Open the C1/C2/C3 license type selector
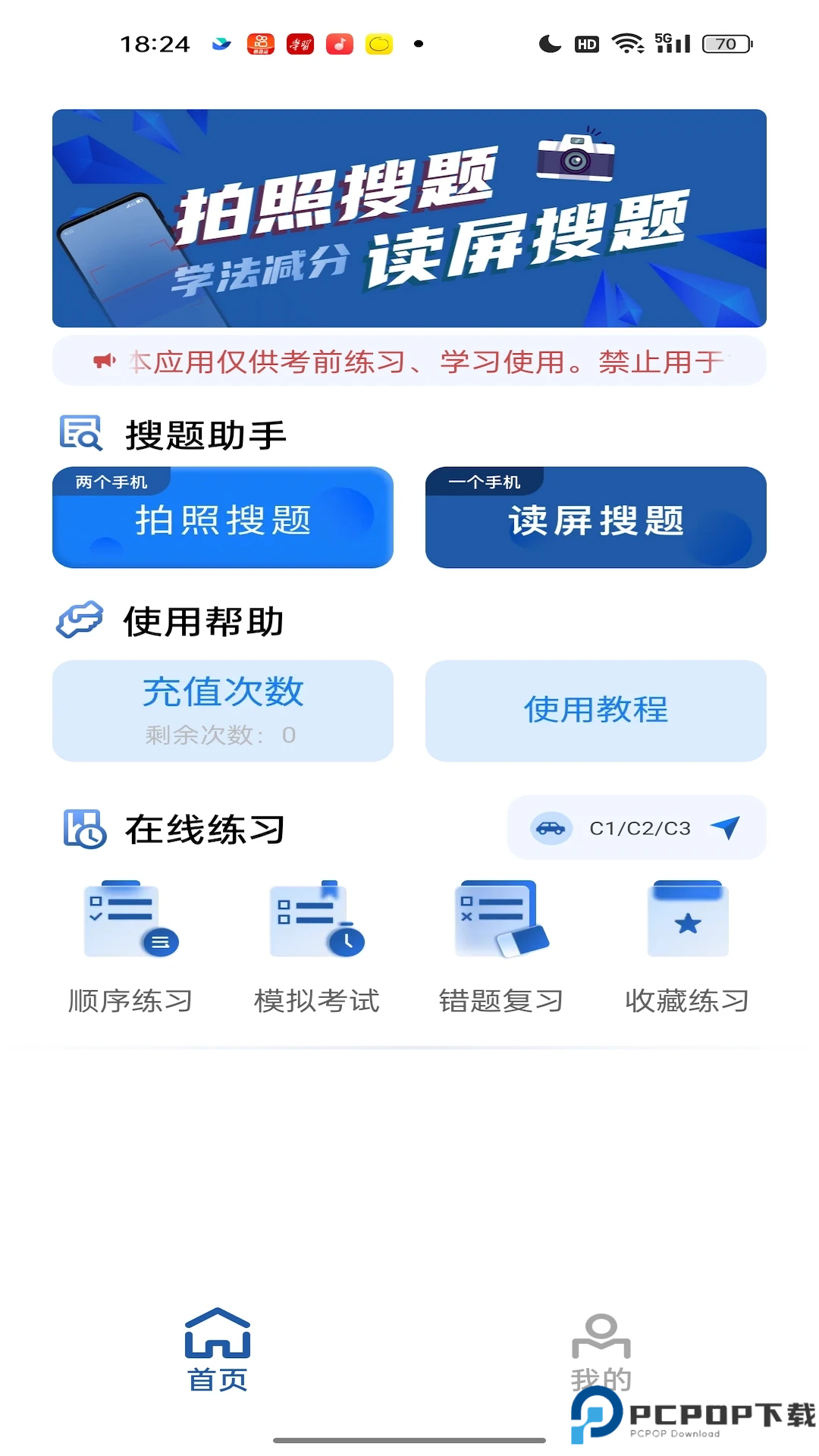Screen dimensions: 819x1456 (637, 828)
